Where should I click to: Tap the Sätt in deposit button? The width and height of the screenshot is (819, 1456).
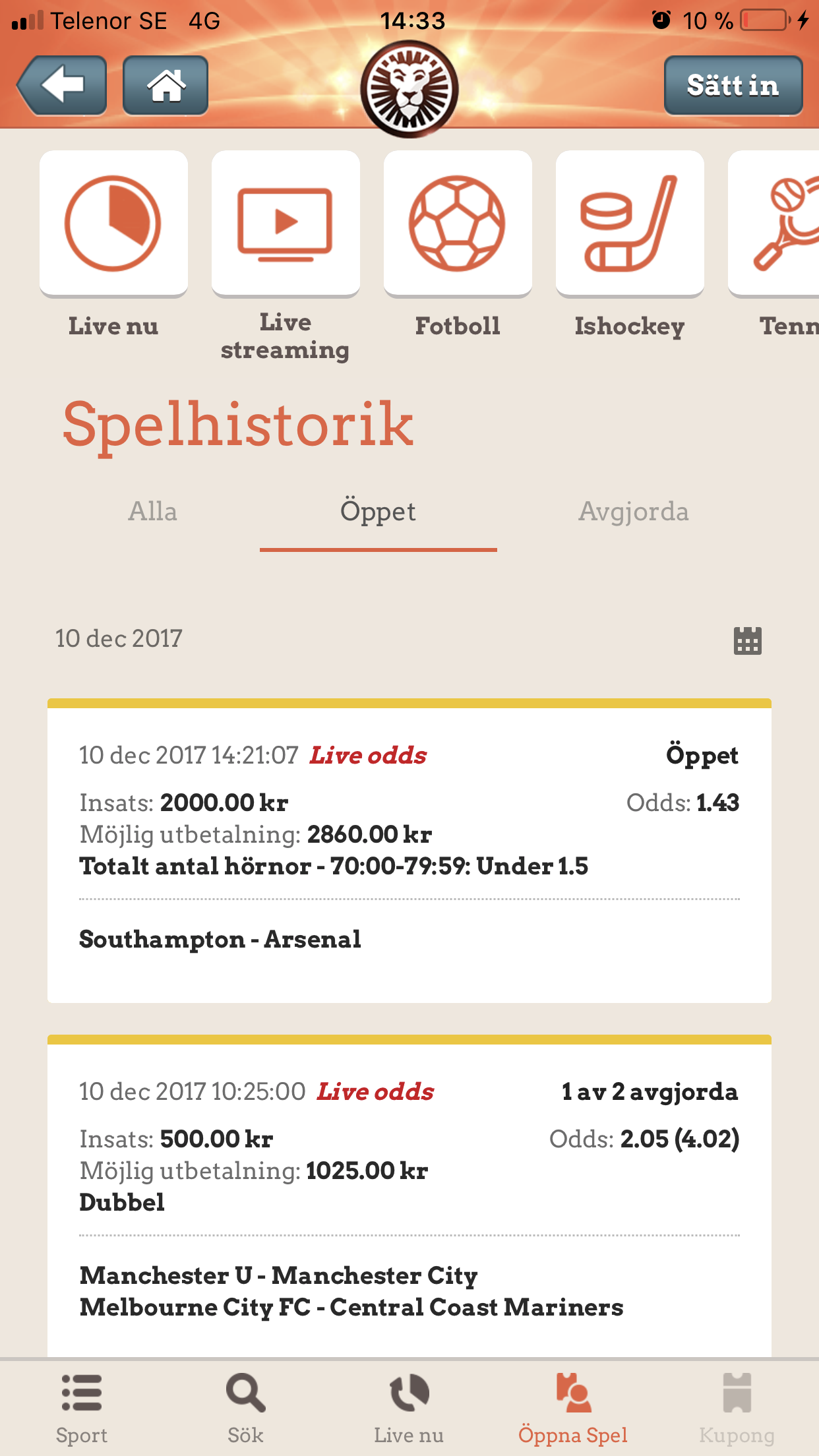[733, 86]
